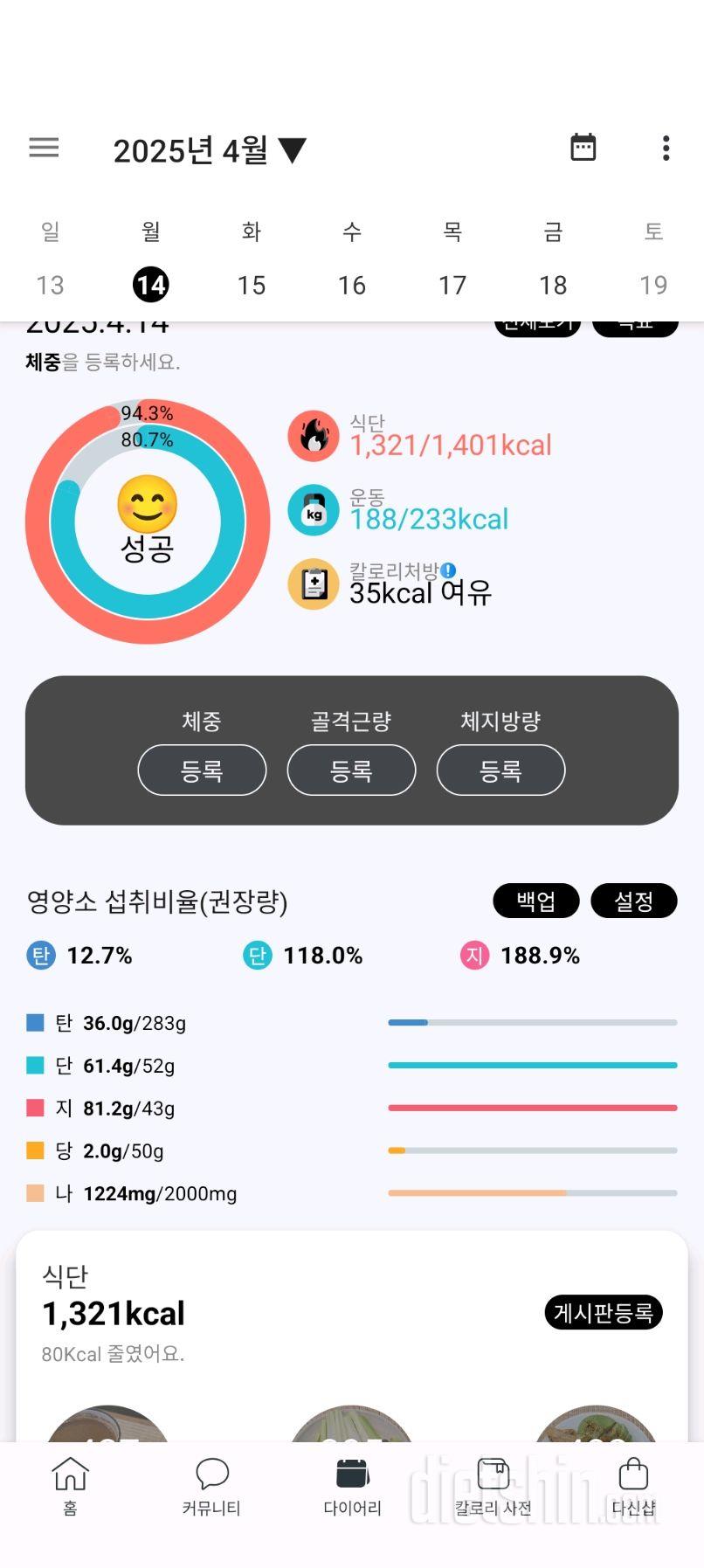This screenshot has width=704, height=1568.
Task: Select date 15 in the week strip
Action: click(252, 285)
